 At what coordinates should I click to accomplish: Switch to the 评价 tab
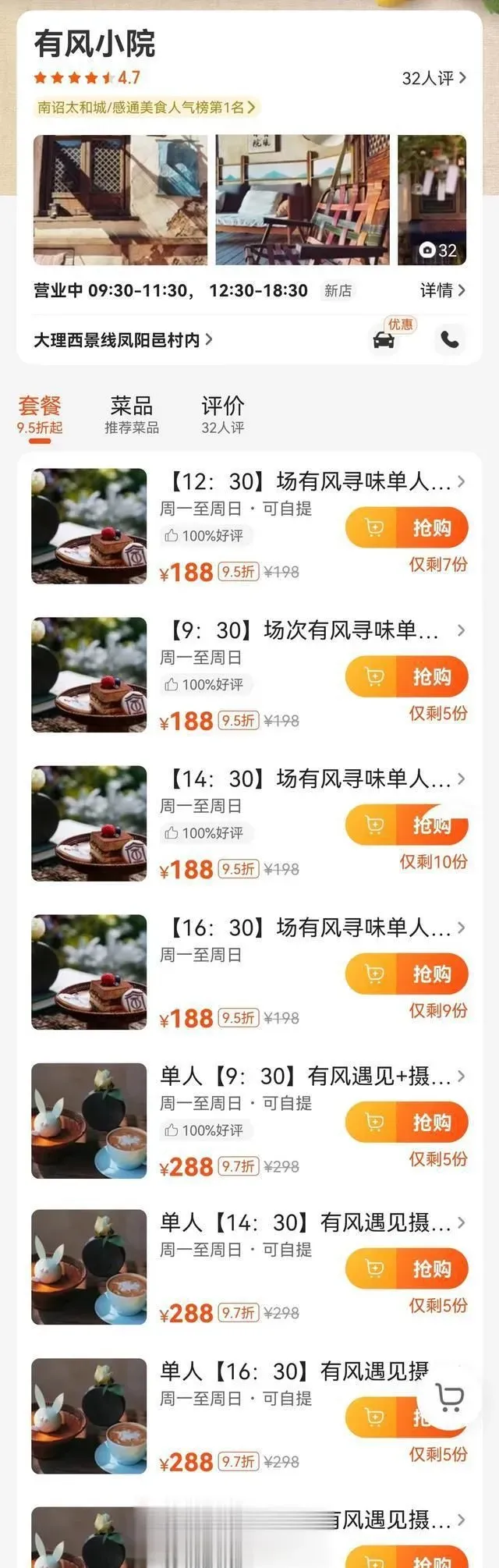click(223, 413)
